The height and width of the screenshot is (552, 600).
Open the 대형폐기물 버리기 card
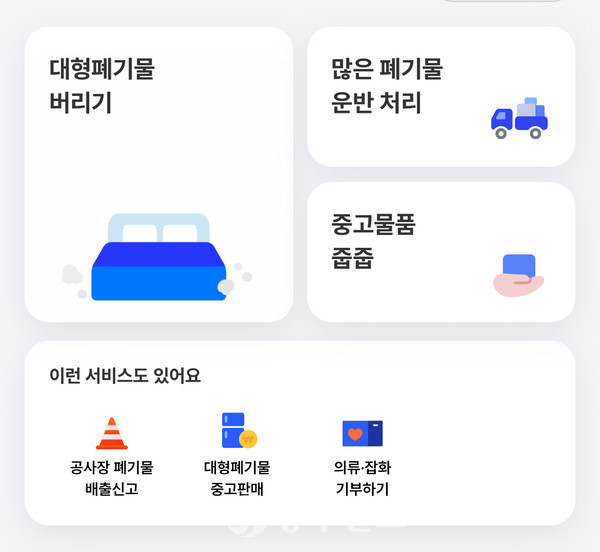pyautogui.click(x=158, y=175)
